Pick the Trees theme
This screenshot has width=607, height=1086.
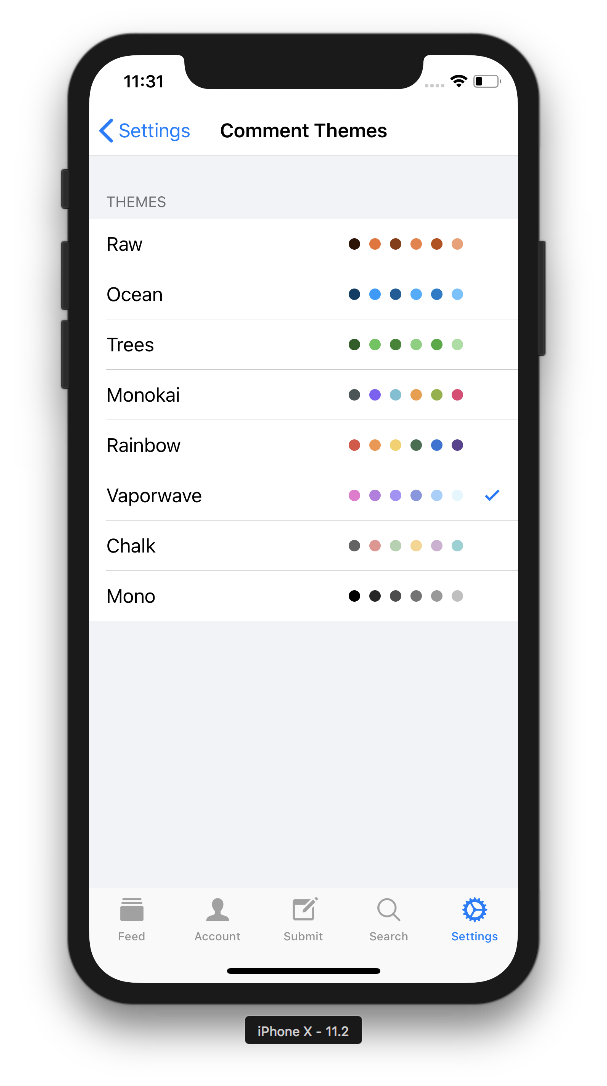pyautogui.click(x=303, y=345)
